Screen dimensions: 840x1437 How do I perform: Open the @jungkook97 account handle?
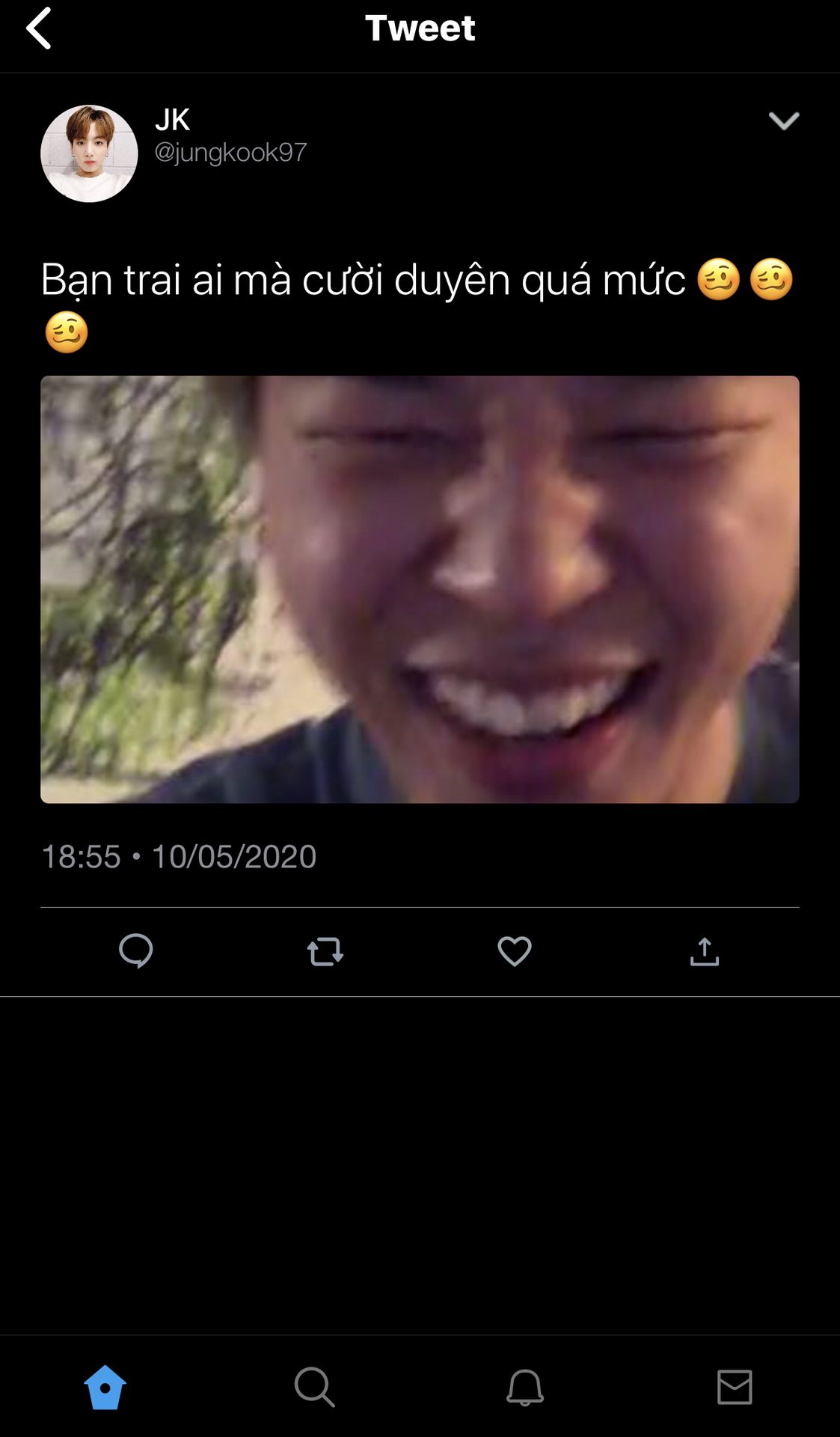point(230,153)
